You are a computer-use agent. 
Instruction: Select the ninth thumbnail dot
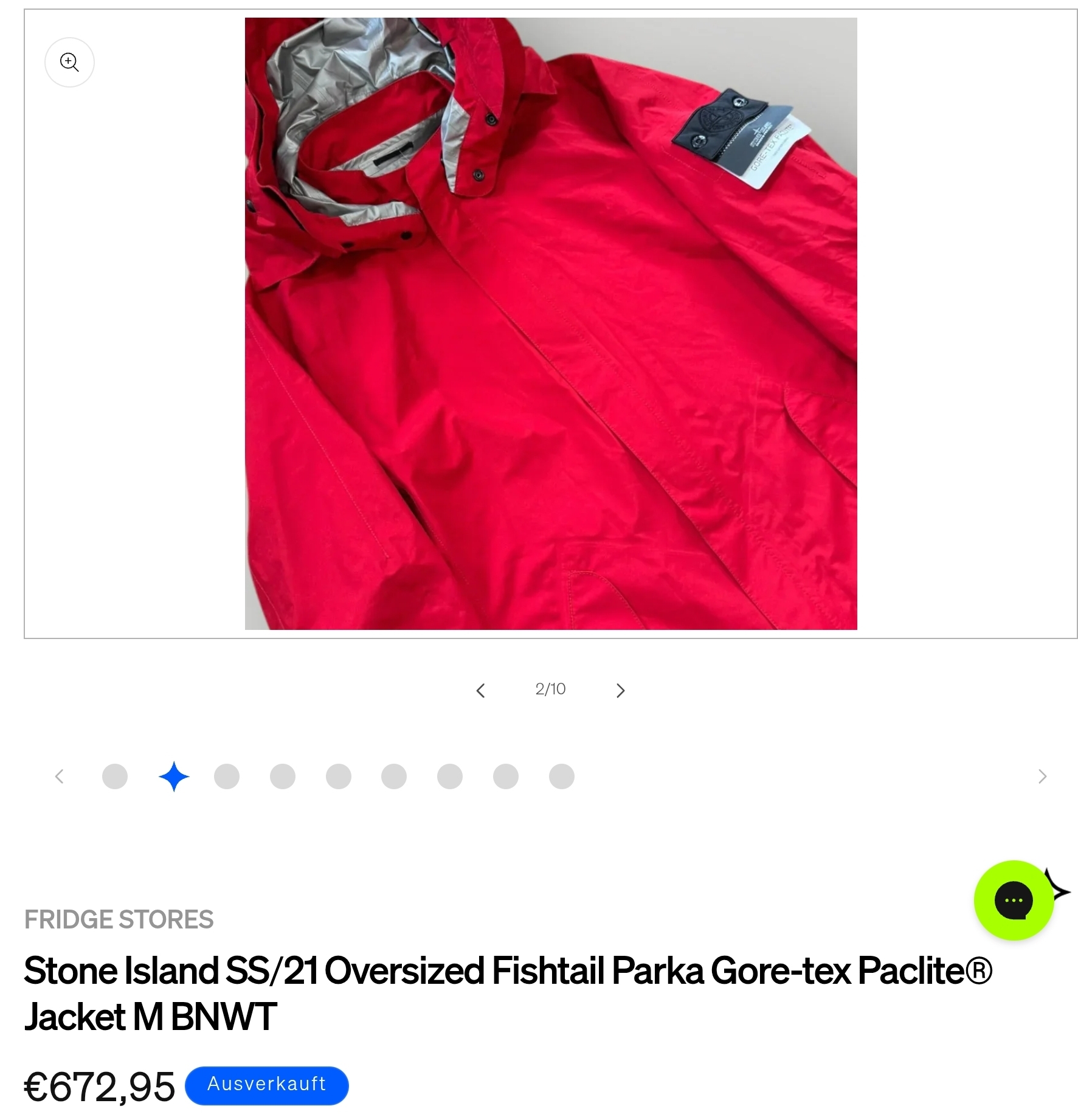coord(562,776)
